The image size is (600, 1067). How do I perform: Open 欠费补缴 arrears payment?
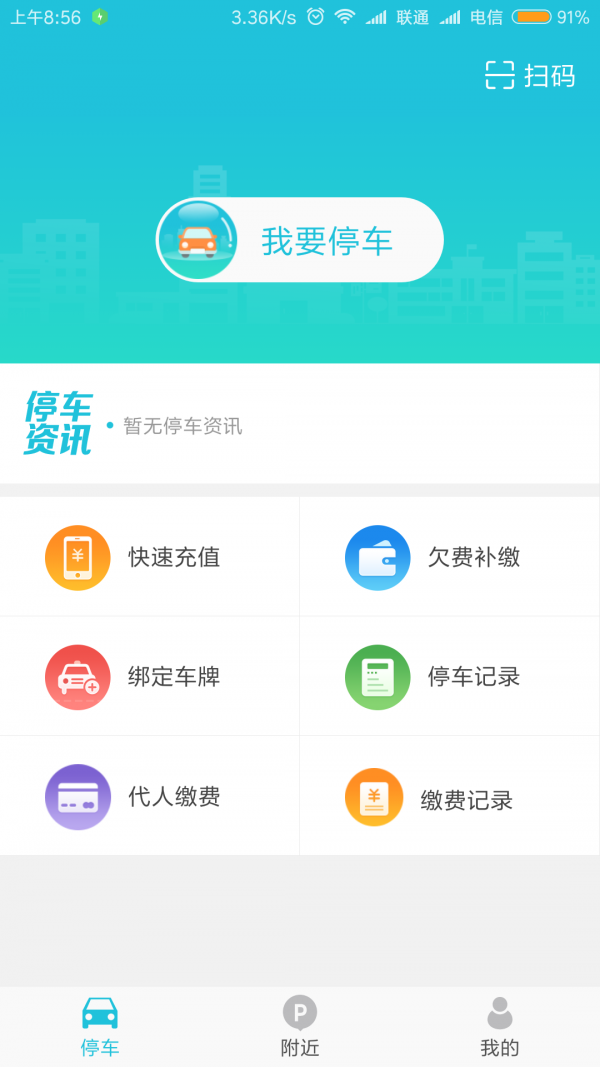click(450, 557)
